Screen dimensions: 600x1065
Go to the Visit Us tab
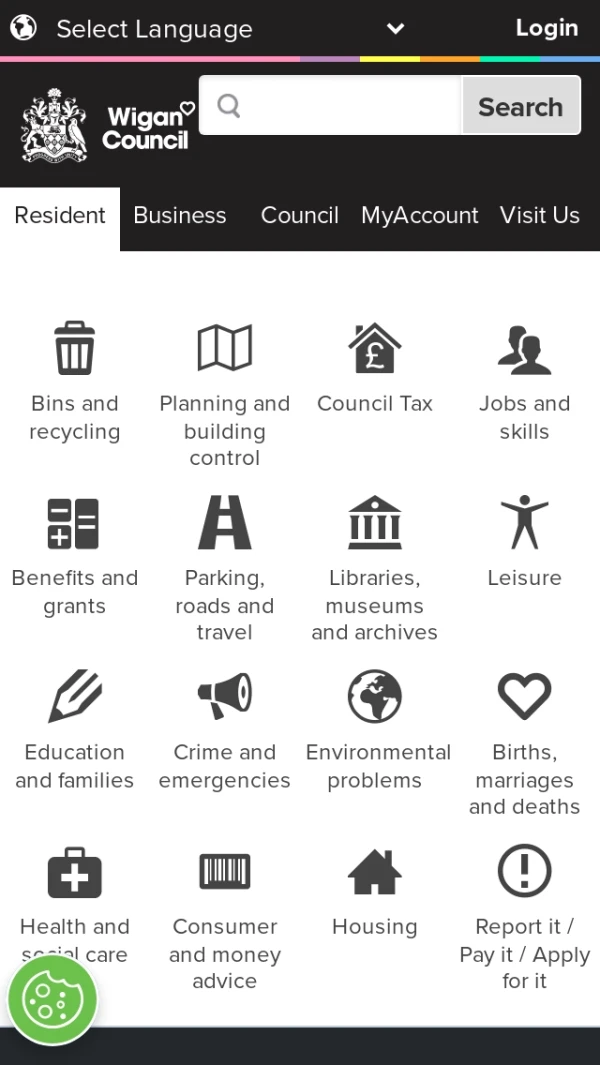[x=539, y=216]
